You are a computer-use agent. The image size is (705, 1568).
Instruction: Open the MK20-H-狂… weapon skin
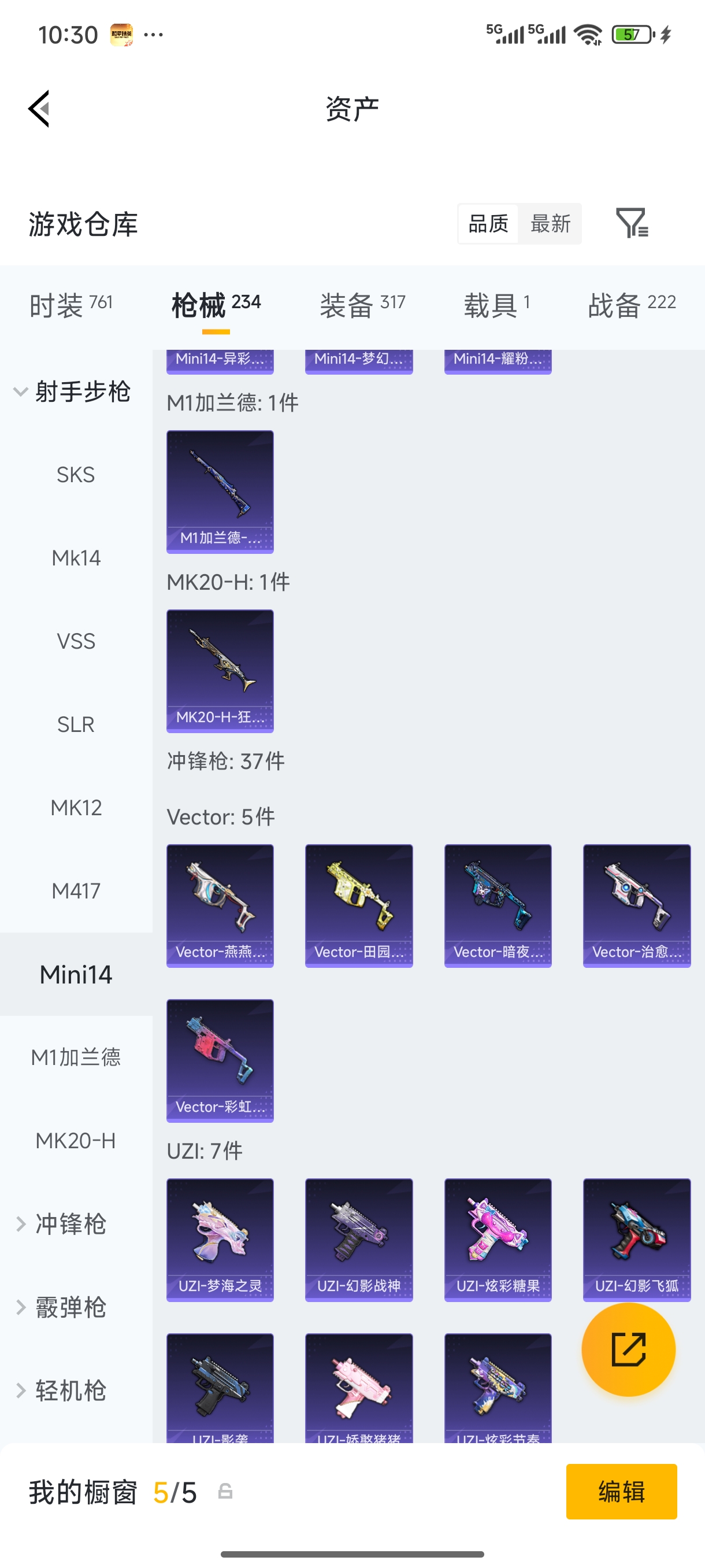(220, 670)
